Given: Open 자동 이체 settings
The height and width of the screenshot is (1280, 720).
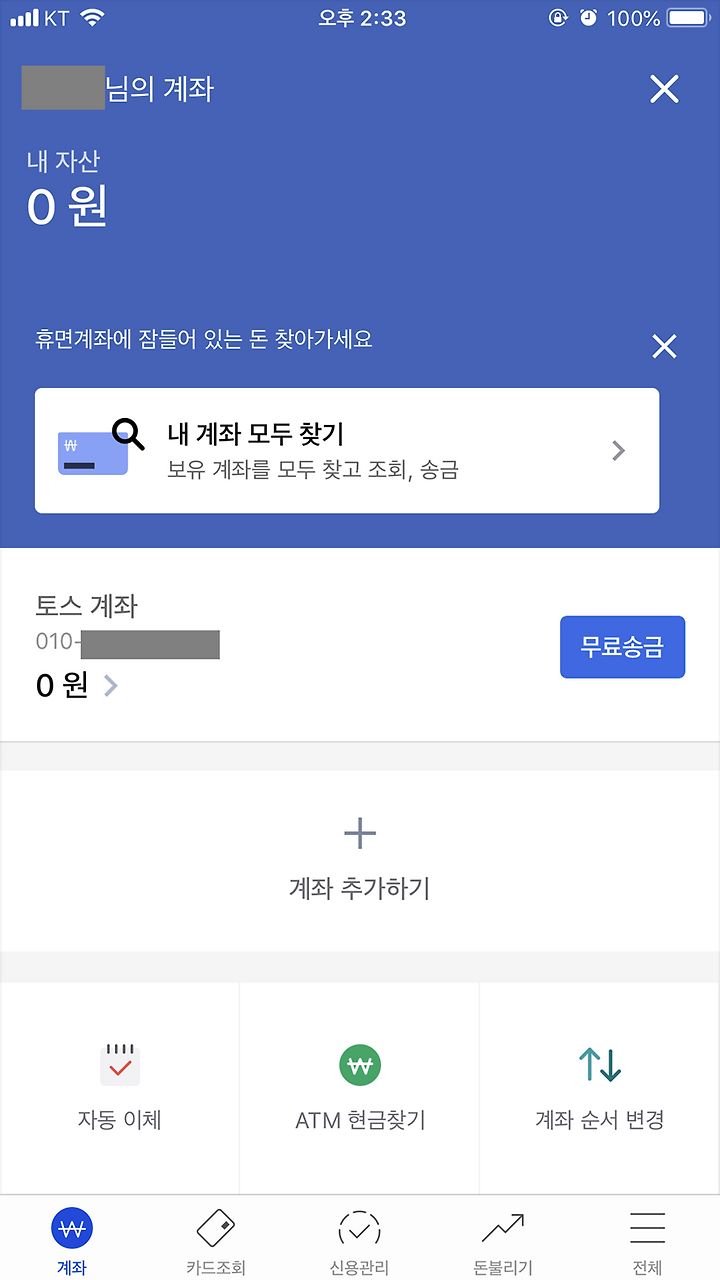Looking at the screenshot, I should pos(120,1088).
